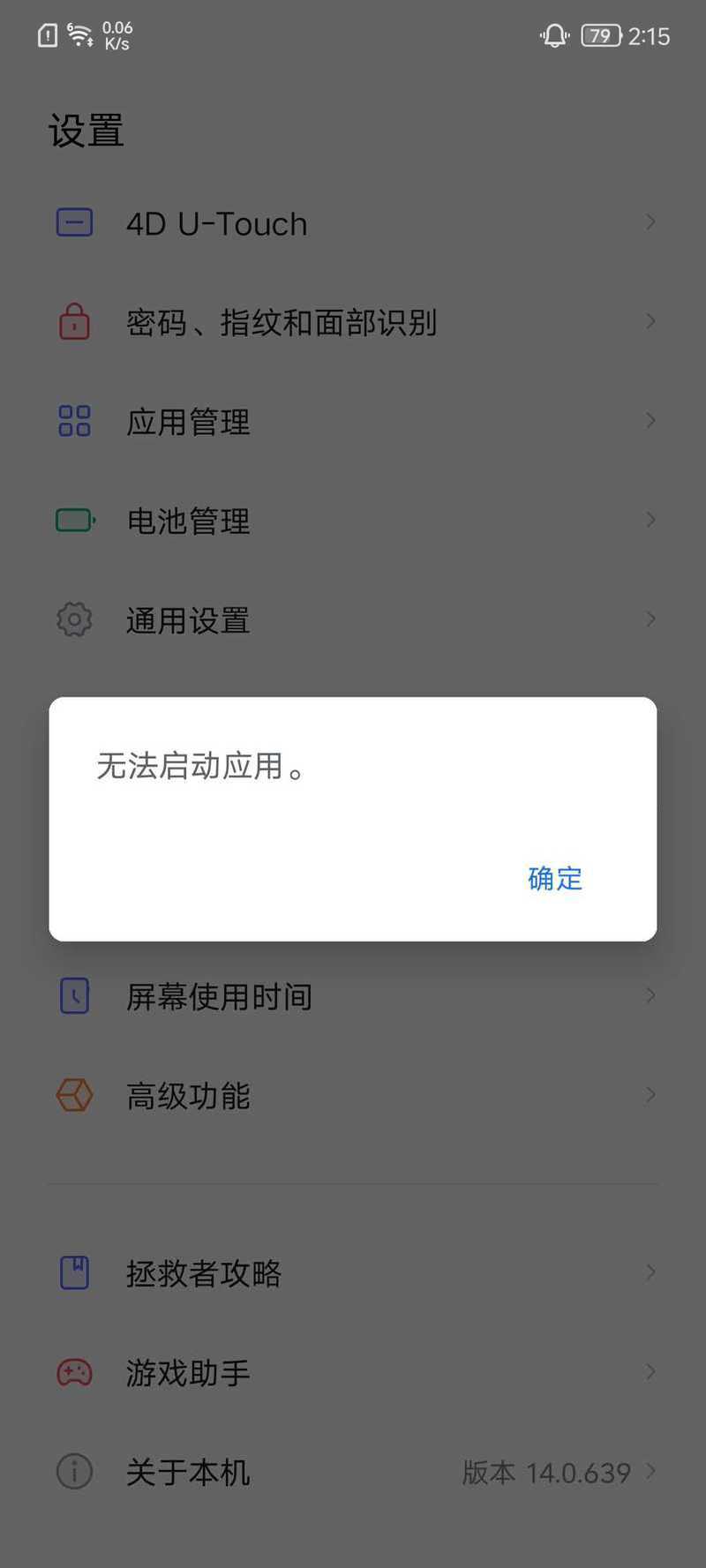Go to 应用管理
Image resolution: width=706 pixels, height=1568 pixels.
353,422
